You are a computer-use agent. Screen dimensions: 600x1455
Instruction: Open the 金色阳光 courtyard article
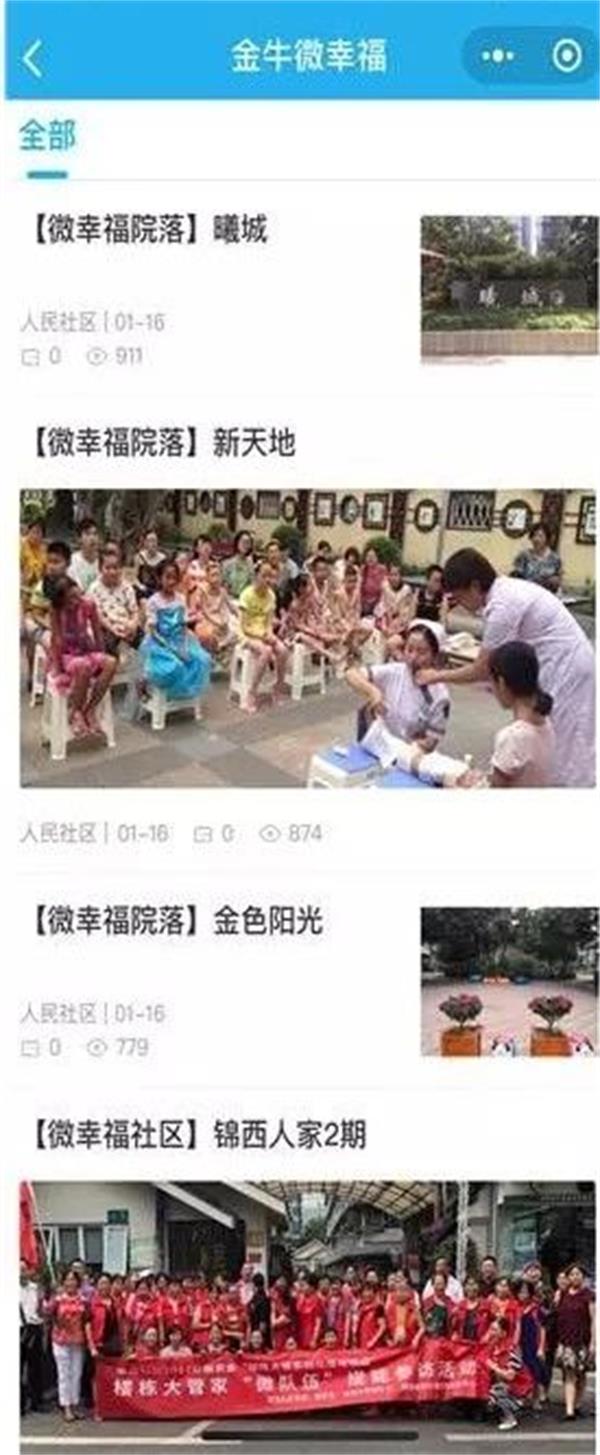pyautogui.click(x=173, y=921)
